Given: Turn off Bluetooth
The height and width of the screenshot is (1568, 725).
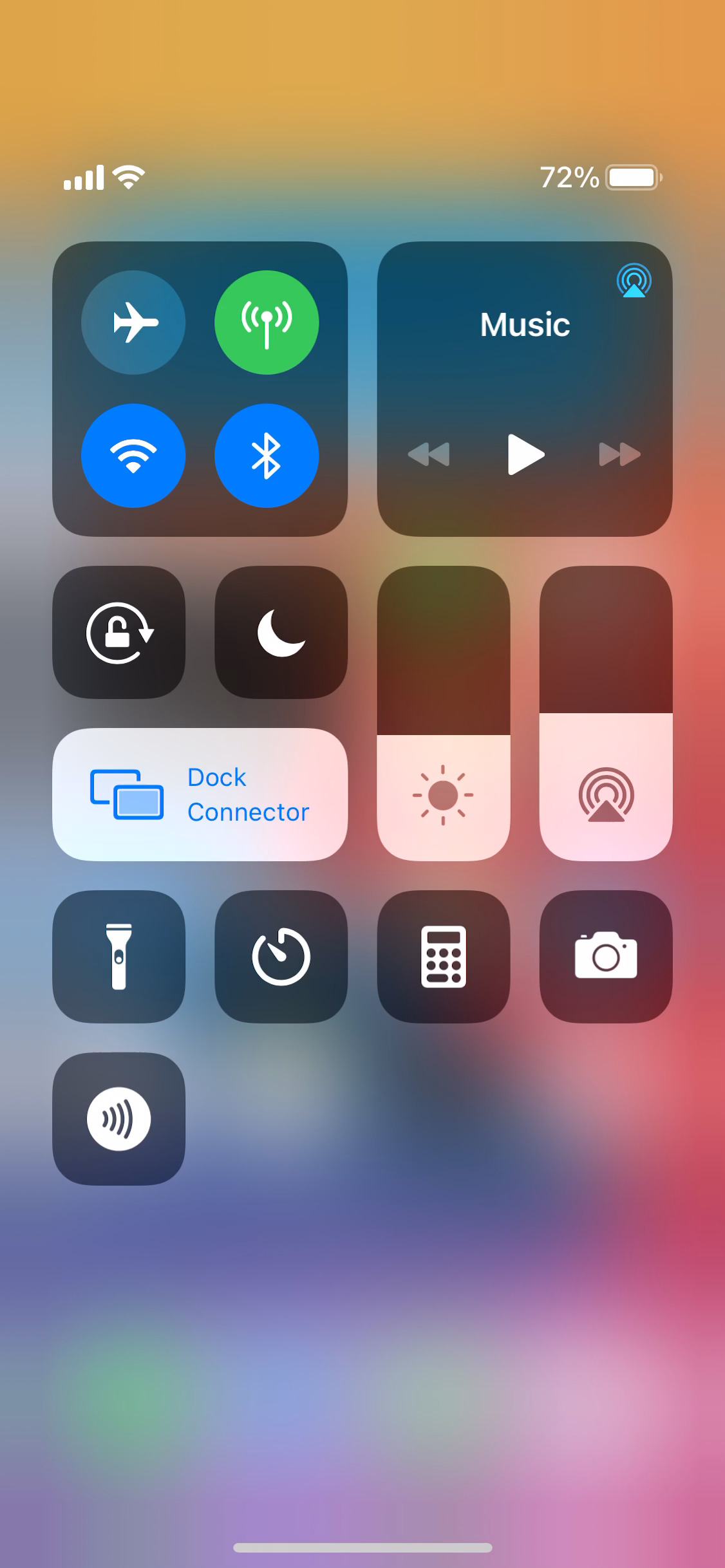Looking at the screenshot, I should pyautogui.click(x=267, y=455).
